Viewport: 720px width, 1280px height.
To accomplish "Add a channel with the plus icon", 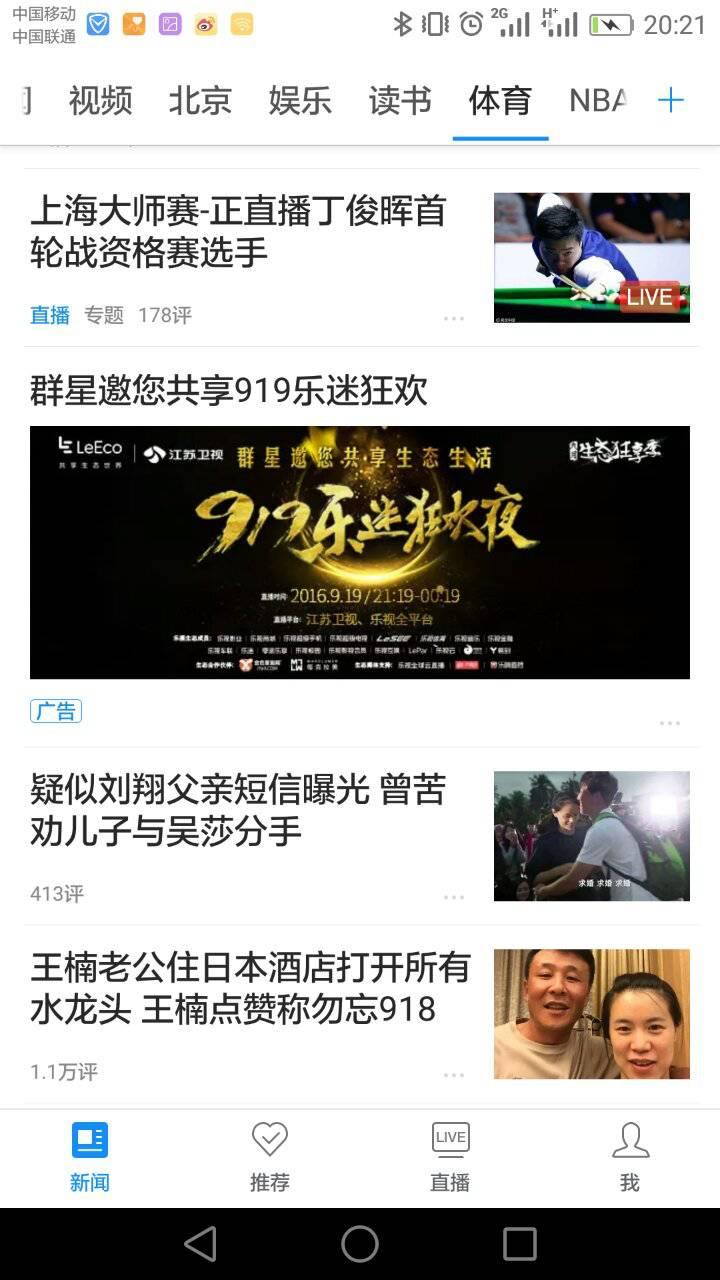I will pyautogui.click(x=670, y=100).
